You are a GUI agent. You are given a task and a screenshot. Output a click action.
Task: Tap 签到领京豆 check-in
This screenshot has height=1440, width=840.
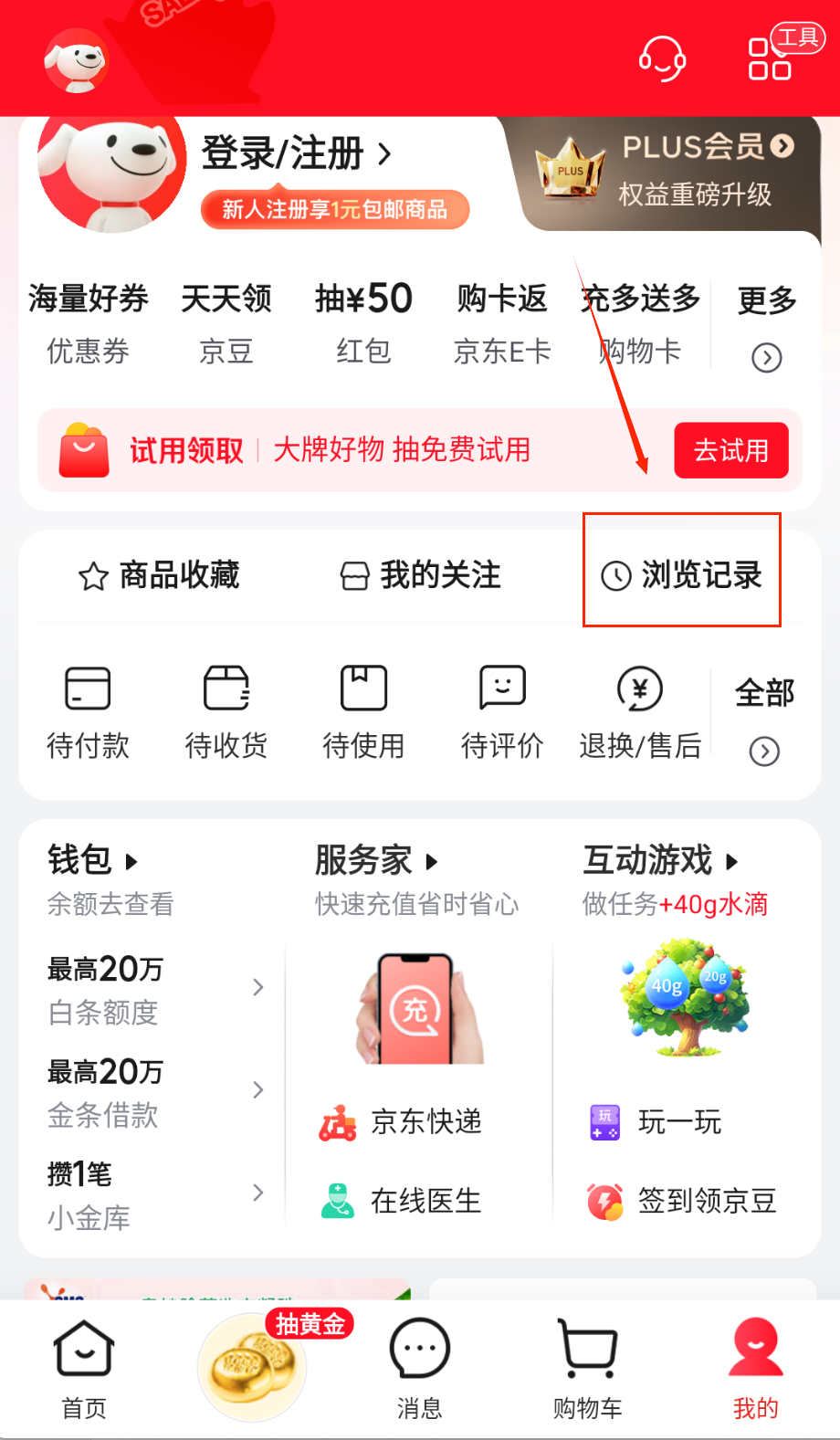[683, 1201]
